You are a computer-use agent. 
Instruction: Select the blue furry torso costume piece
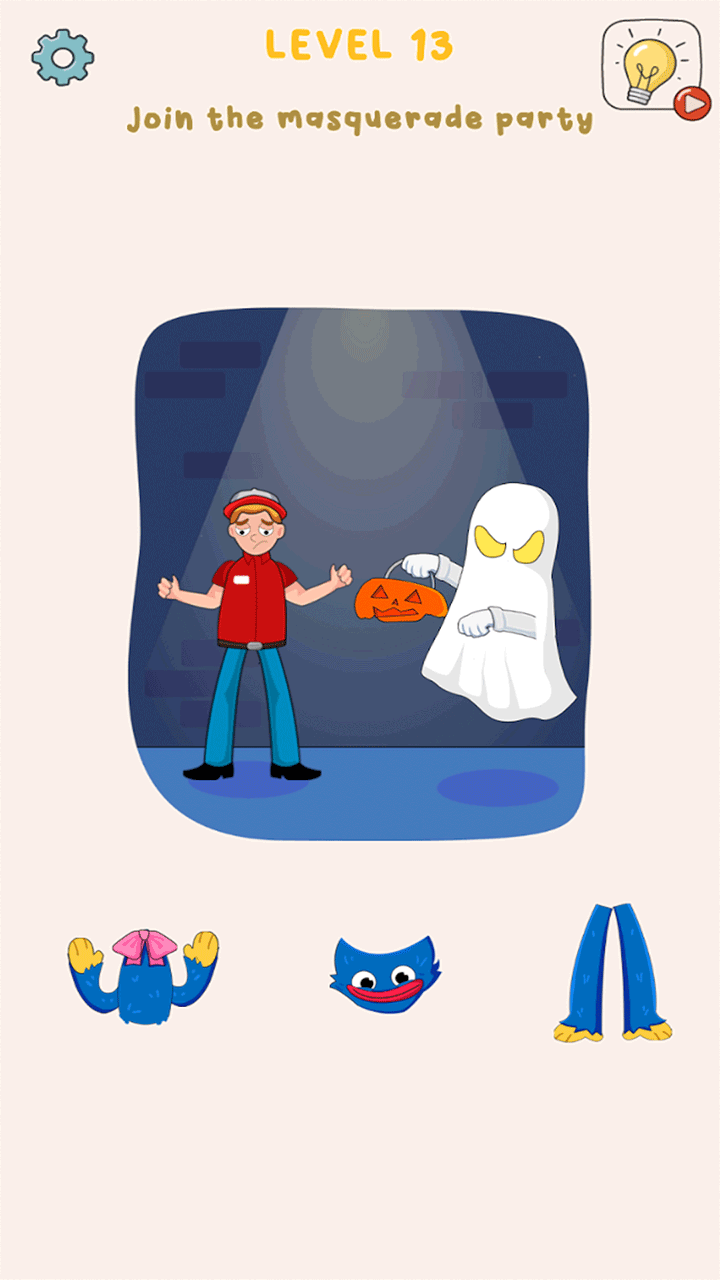pos(143,976)
